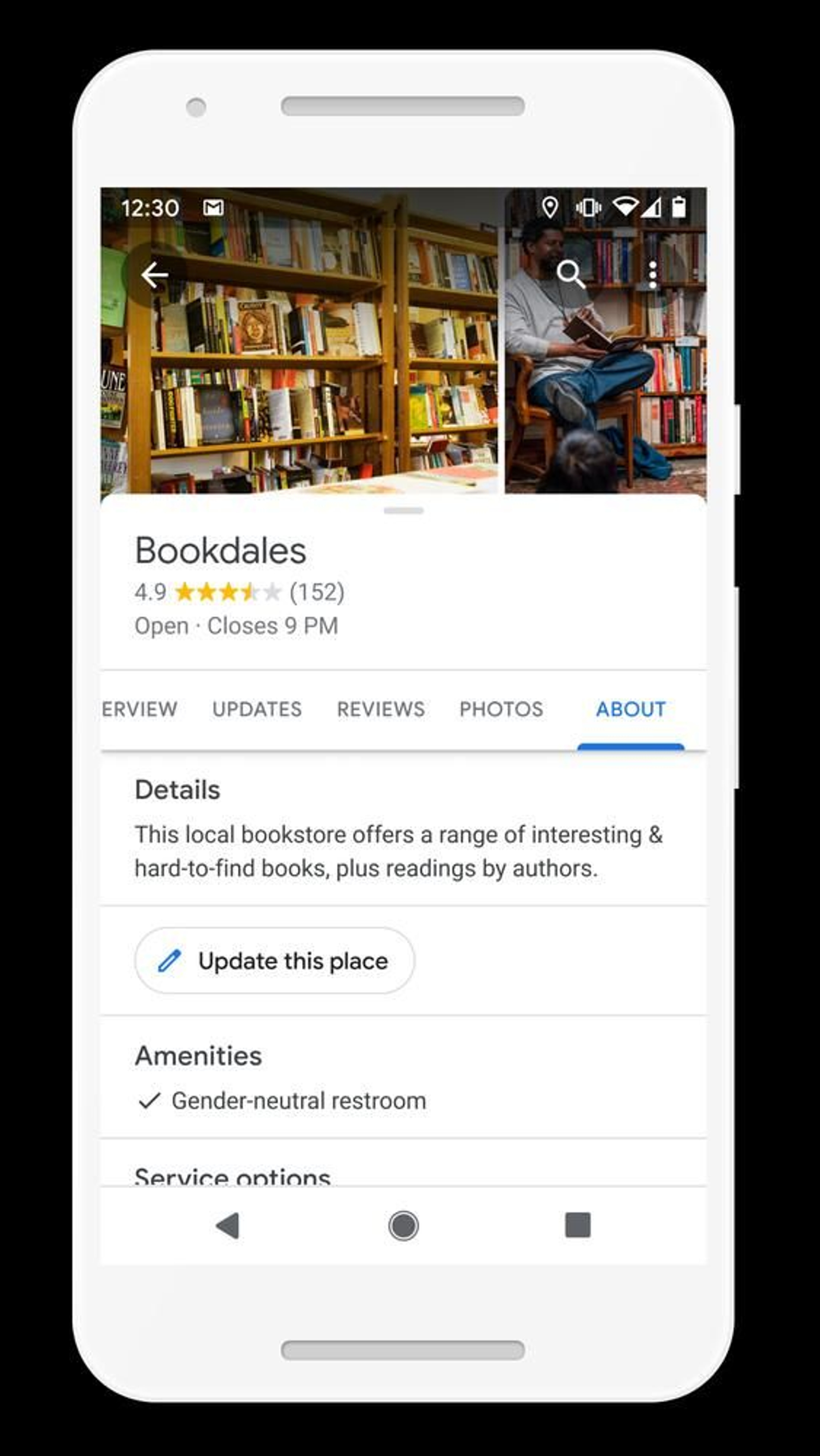Open the three-dot overflow menu
This screenshot has width=820, height=1456.
tap(652, 275)
